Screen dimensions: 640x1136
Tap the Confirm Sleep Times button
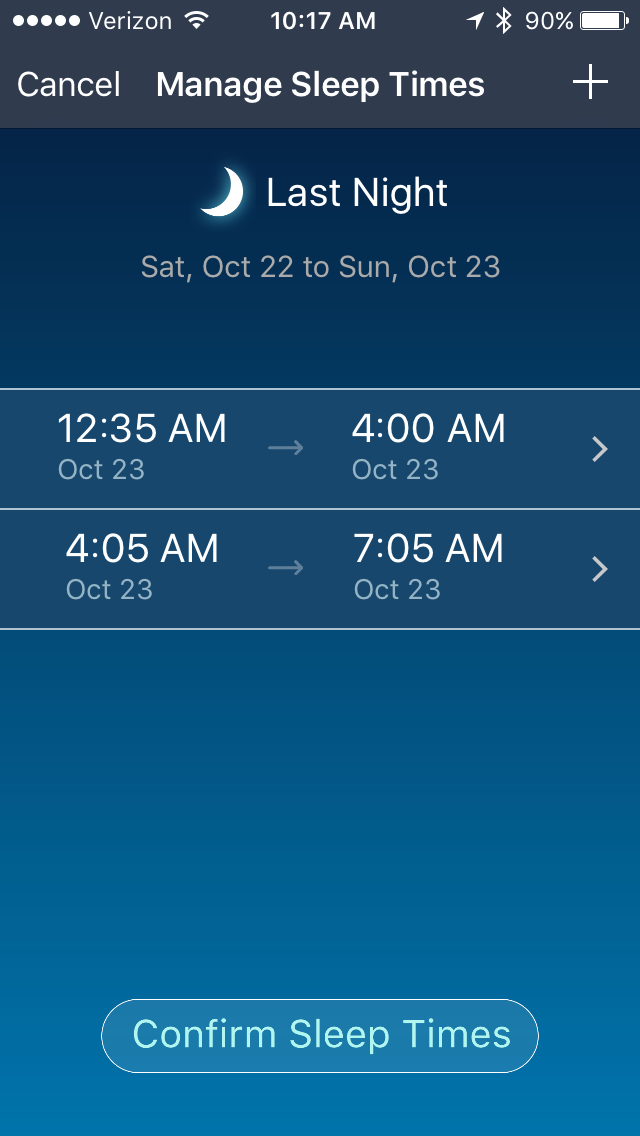point(320,1035)
